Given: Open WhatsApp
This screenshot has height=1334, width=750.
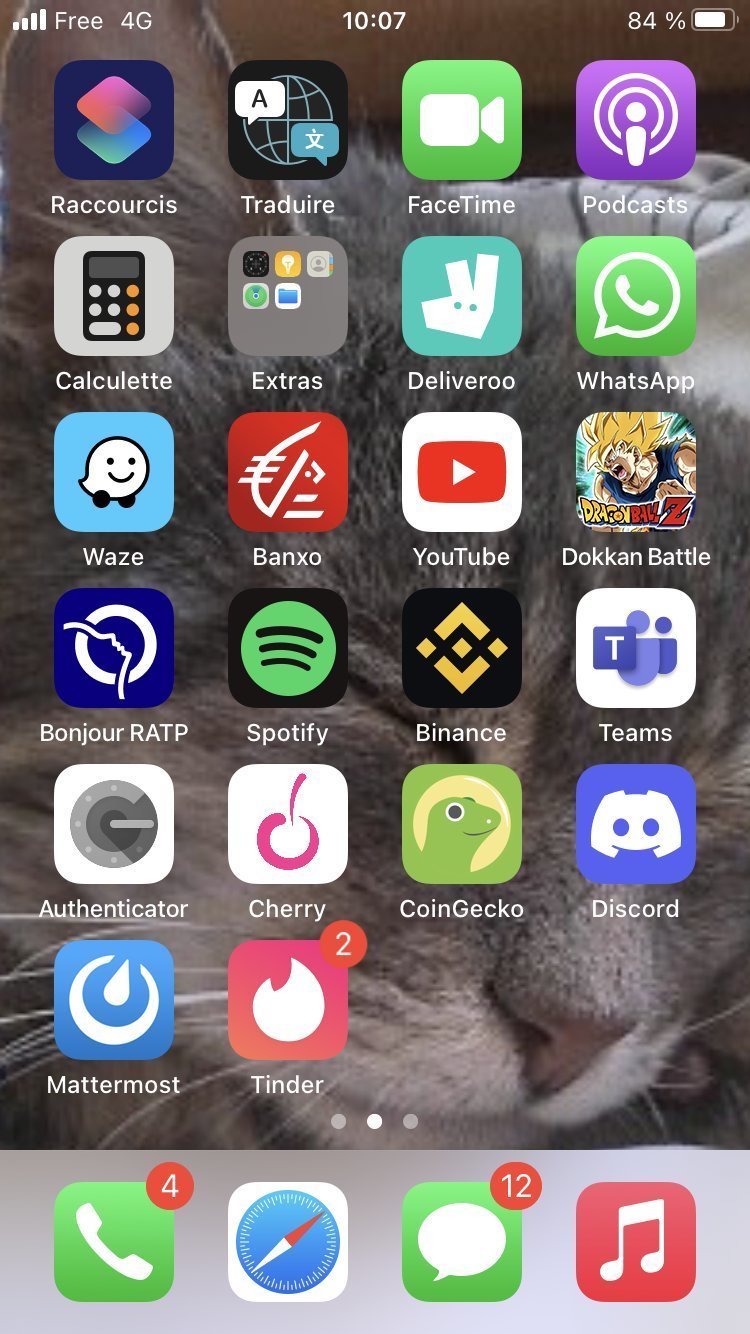Looking at the screenshot, I should 635,296.
